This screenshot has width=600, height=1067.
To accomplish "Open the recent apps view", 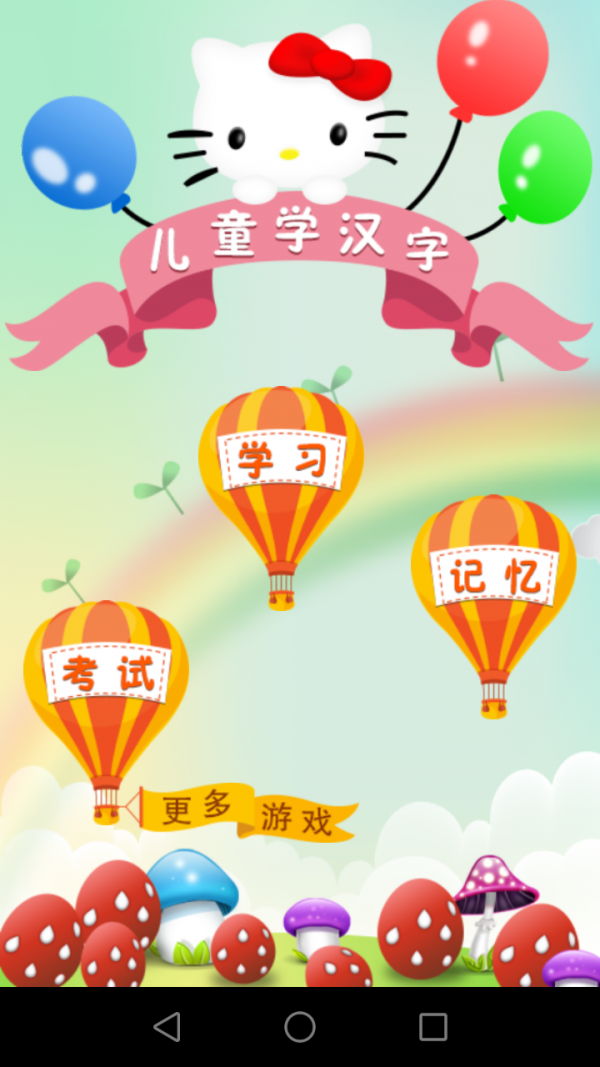I will tap(432, 1026).
